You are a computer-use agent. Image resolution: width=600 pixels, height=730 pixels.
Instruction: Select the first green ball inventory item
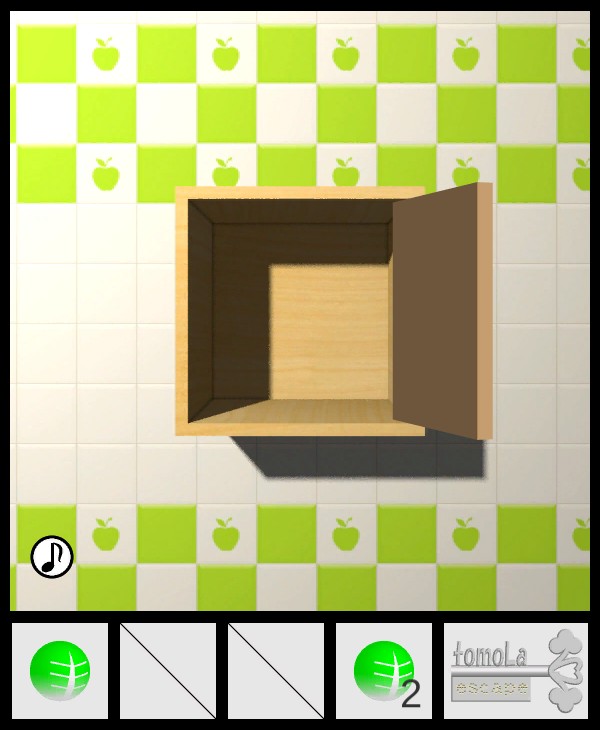(x=60, y=671)
